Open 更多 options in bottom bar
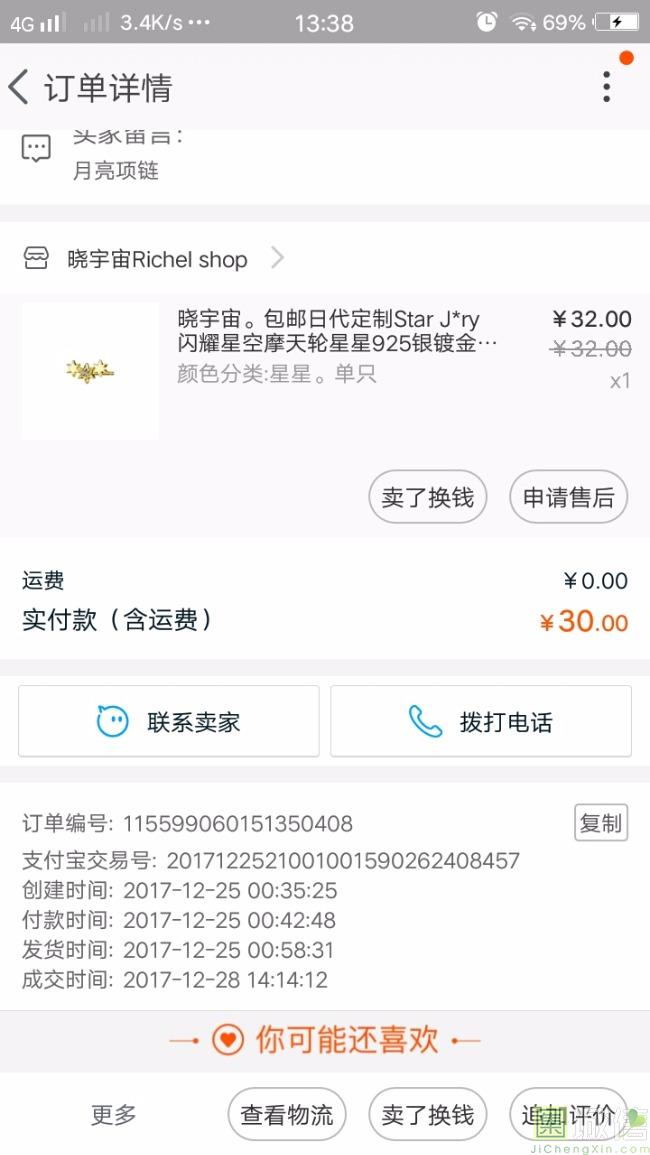 tap(114, 1114)
